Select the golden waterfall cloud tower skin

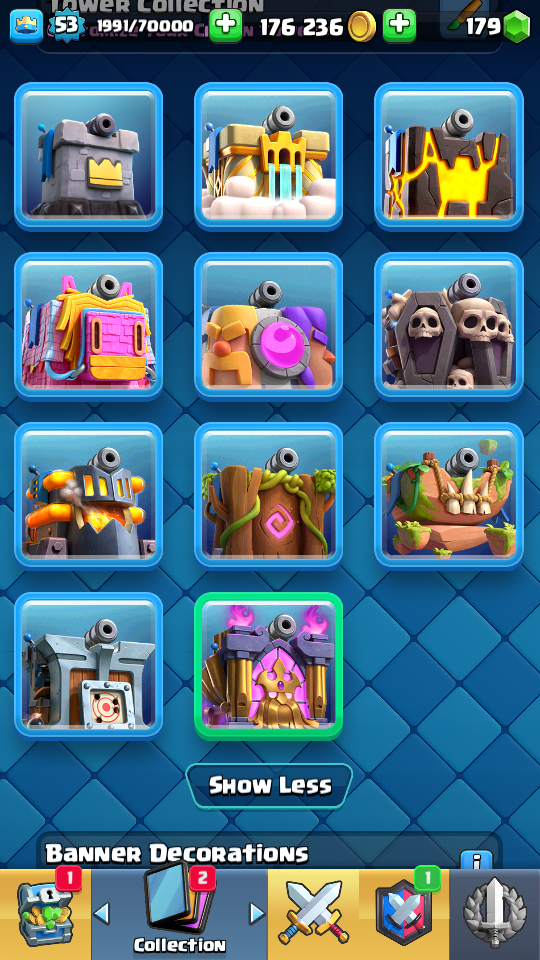[268, 156]
